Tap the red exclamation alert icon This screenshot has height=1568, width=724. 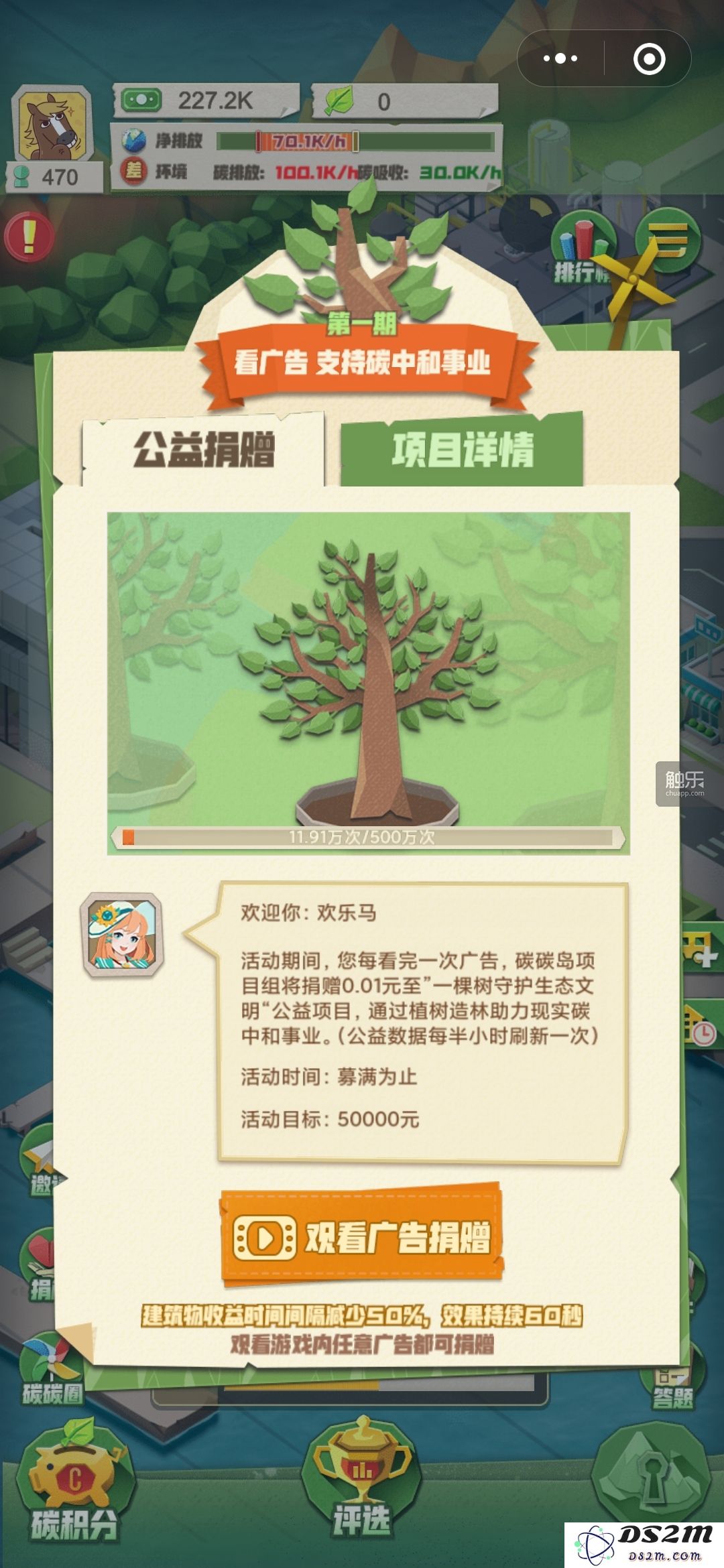(28, 236)
